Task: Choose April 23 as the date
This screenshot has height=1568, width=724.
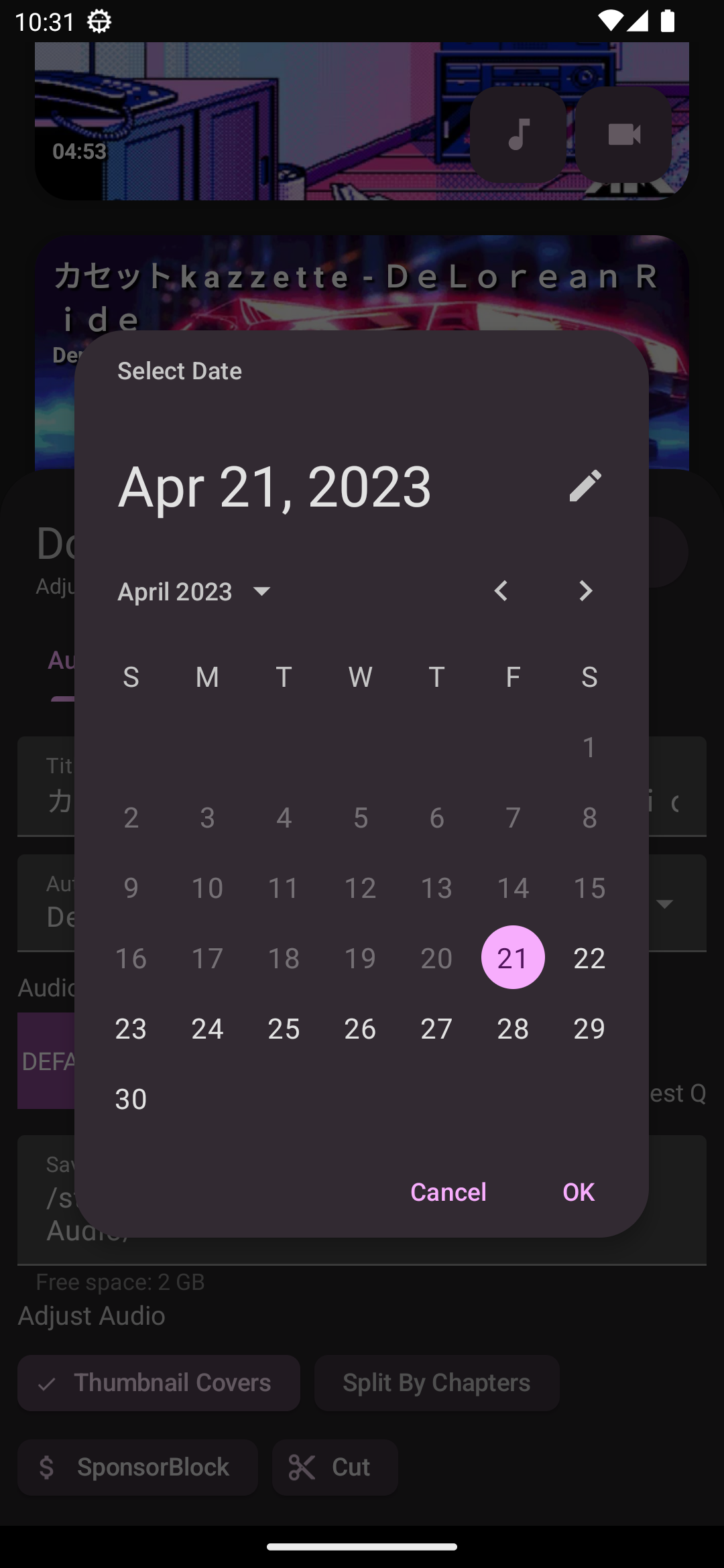Action: (131, 1029)
